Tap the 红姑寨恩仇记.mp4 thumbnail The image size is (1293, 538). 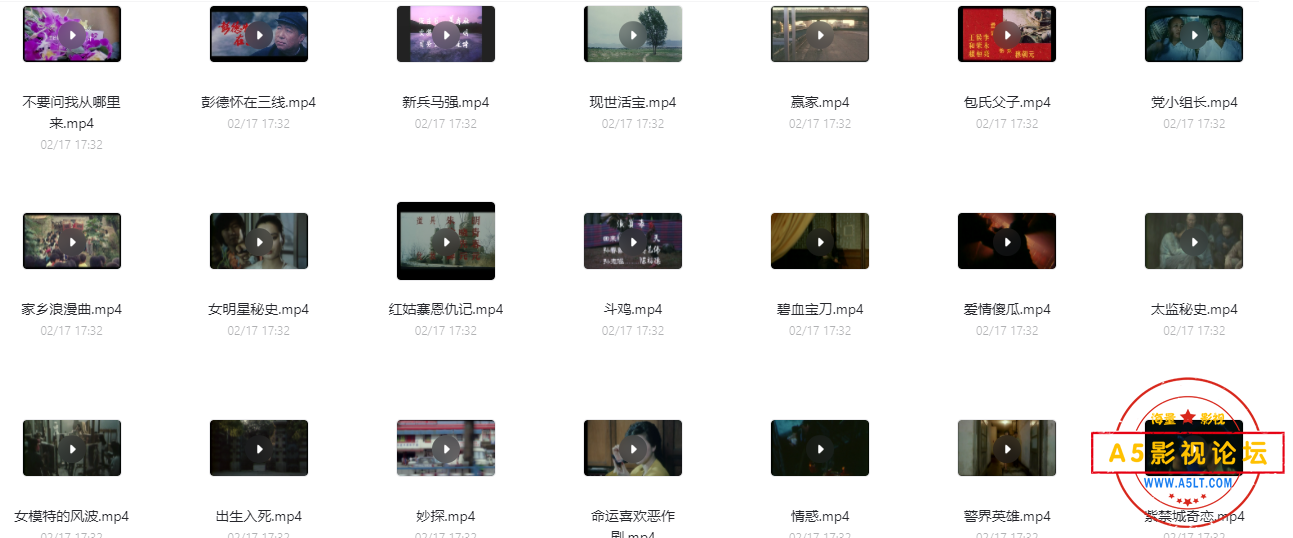pos(446,241)
